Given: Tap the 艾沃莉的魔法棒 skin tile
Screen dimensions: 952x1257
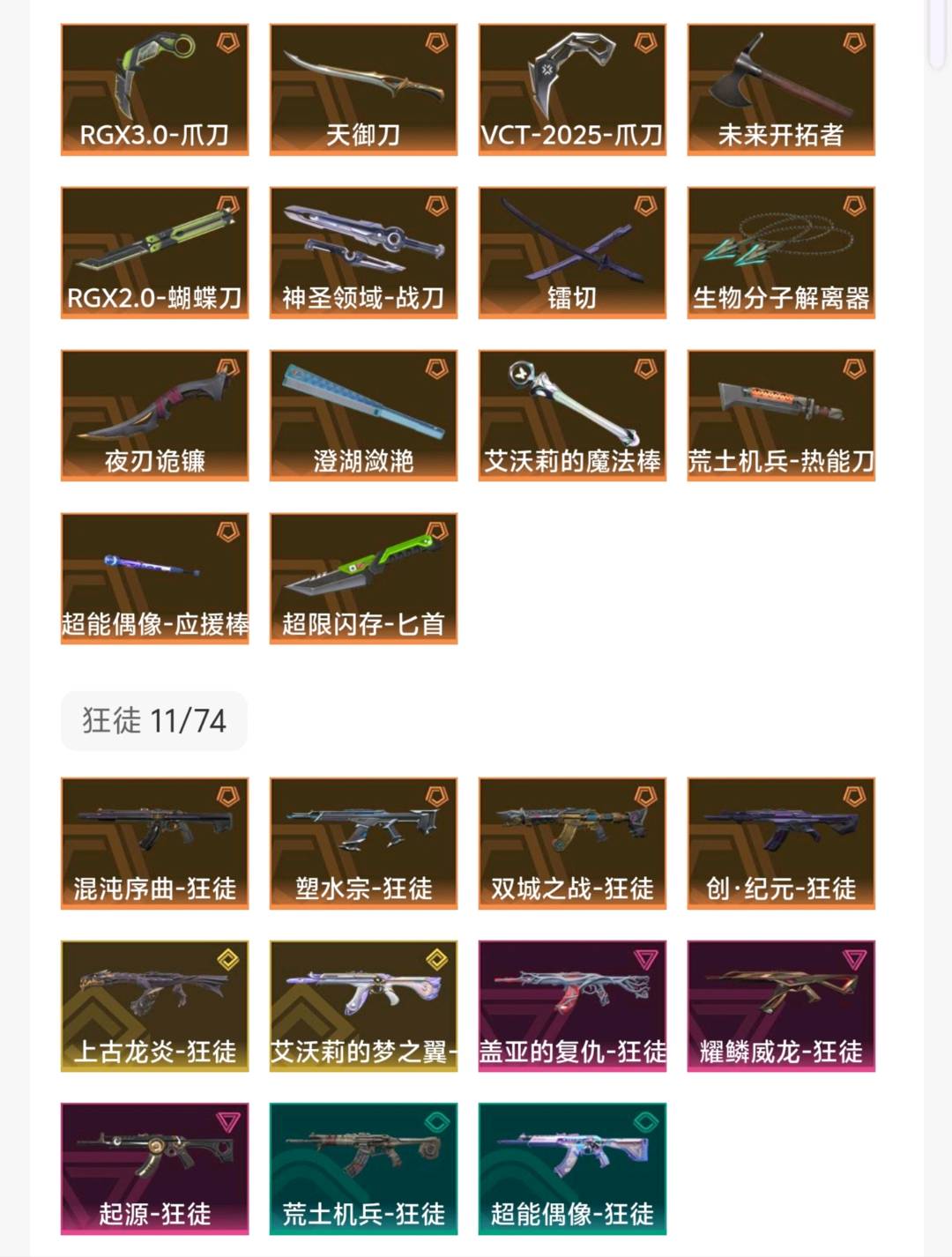Looking at the screenshot, I should 572,415.
